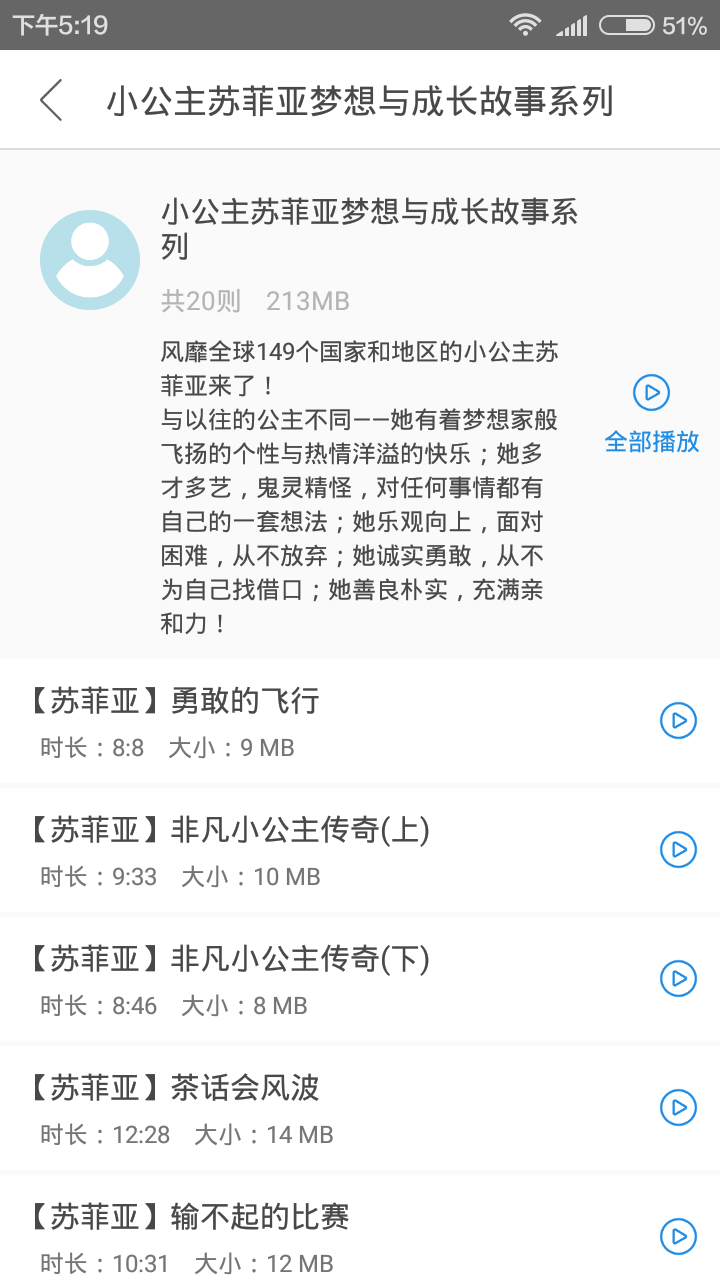Play 【苏菲亚】勇敢的飞行 episode

click(x=678, y=720)
